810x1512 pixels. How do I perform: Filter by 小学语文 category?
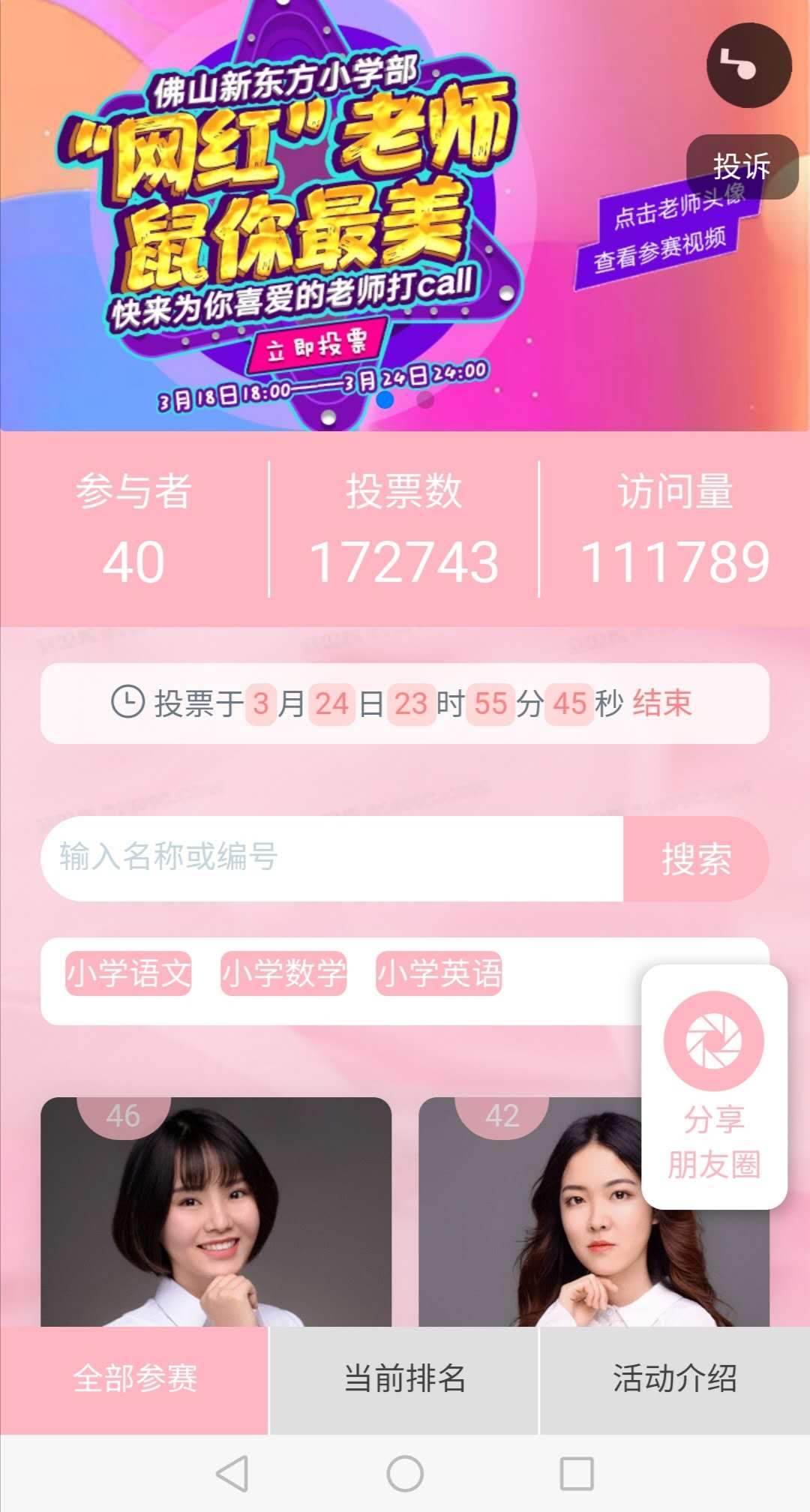coord(128,973)
